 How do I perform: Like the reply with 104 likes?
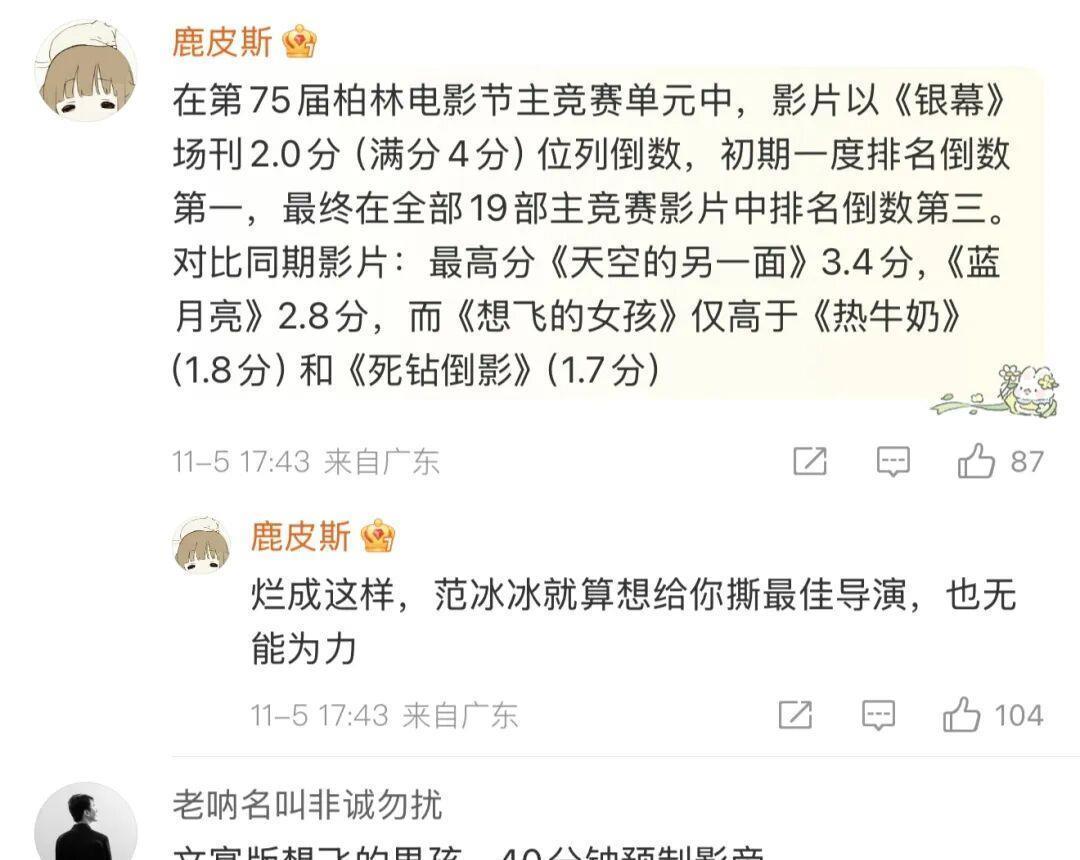(962, 715)
